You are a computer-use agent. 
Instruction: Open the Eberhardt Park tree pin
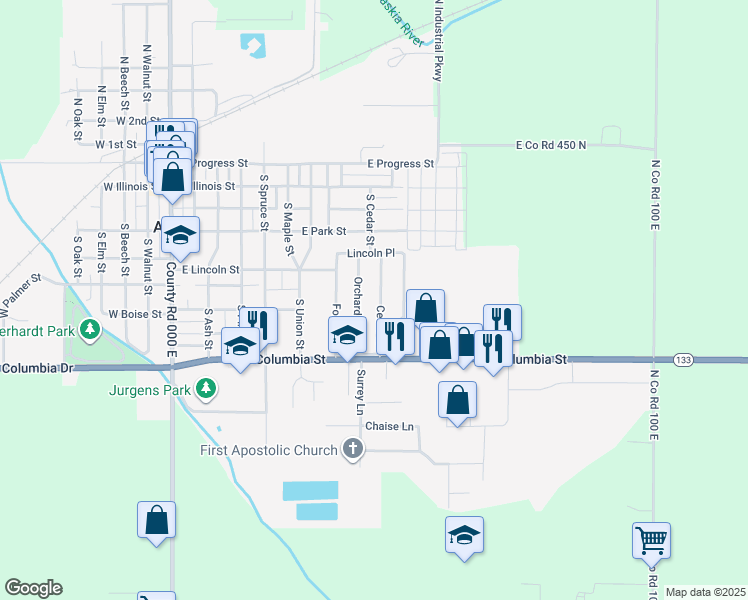90,330
